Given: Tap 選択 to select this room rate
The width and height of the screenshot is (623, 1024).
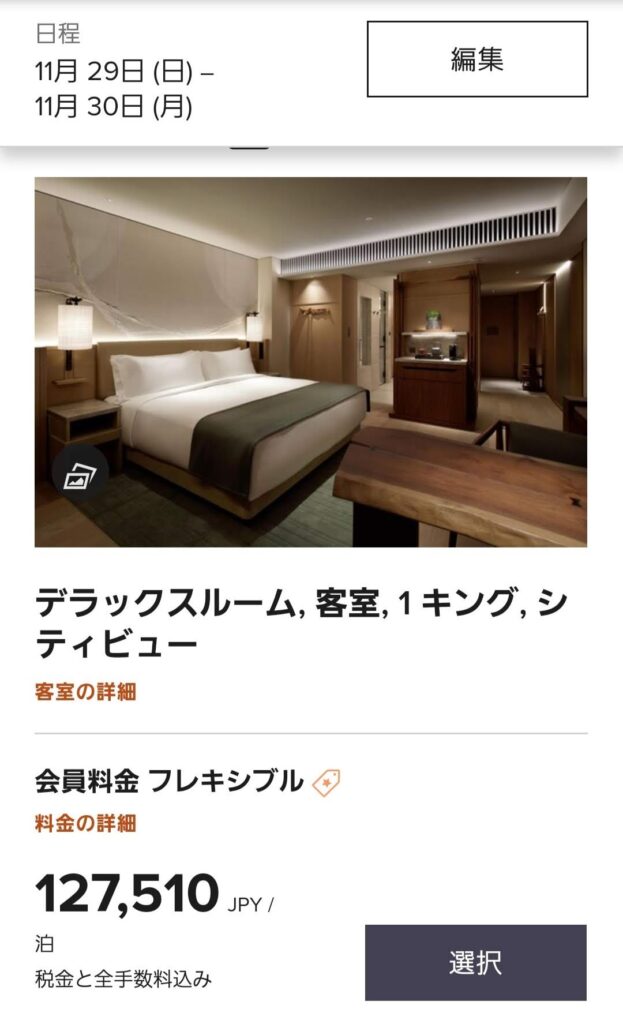Looking at the screenshot, I should pyautogui.click(x=475, y=962).
